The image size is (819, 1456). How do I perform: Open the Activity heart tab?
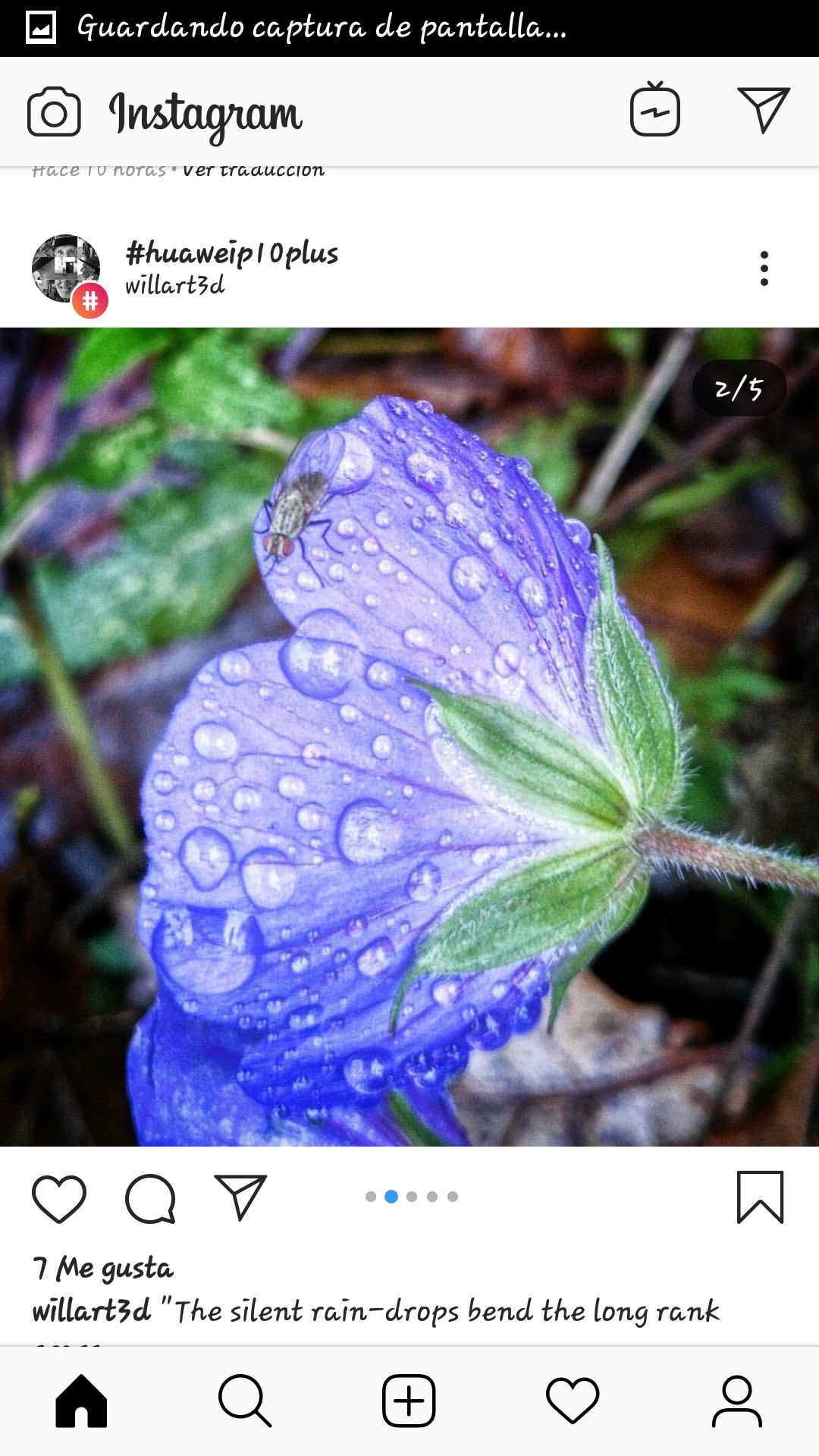[573, 1401]
